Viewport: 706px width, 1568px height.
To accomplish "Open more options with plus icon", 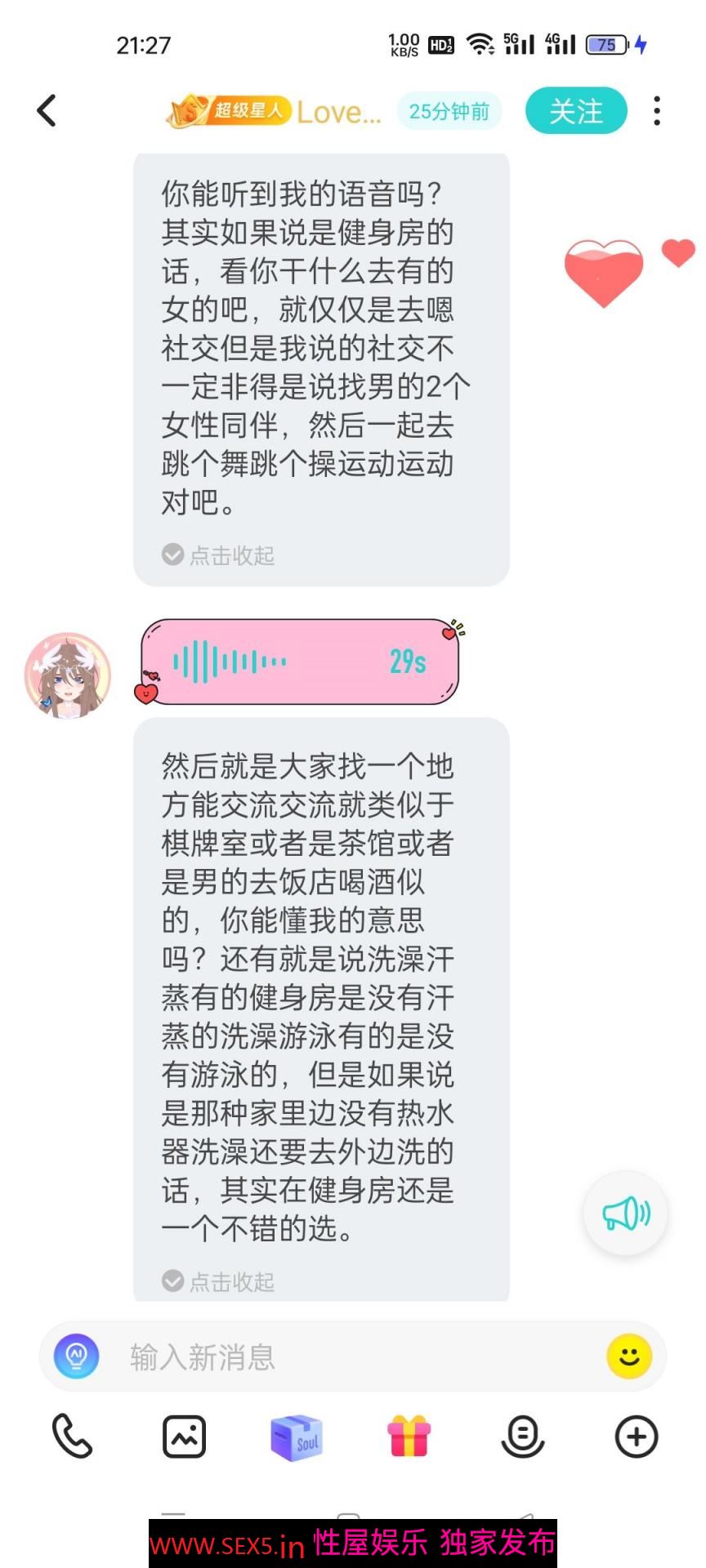I will 636,1437.
